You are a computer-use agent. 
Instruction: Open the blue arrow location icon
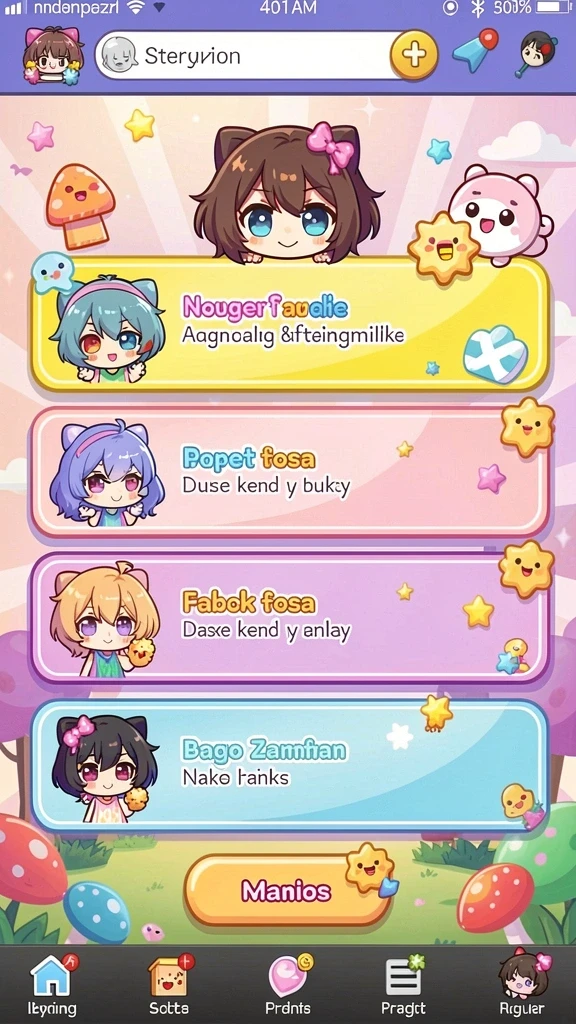pyautogui.click(x=476, y=50)
